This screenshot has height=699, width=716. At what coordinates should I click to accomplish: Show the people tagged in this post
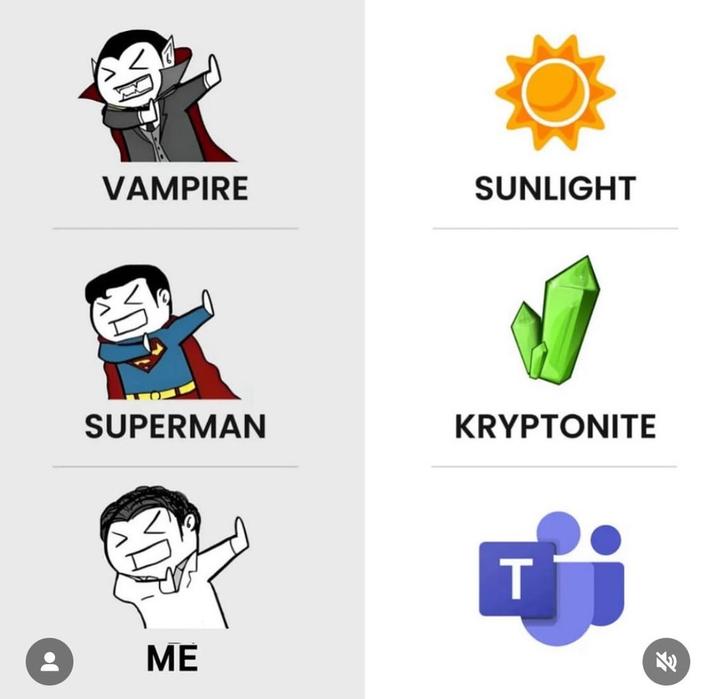pos(49,661)
